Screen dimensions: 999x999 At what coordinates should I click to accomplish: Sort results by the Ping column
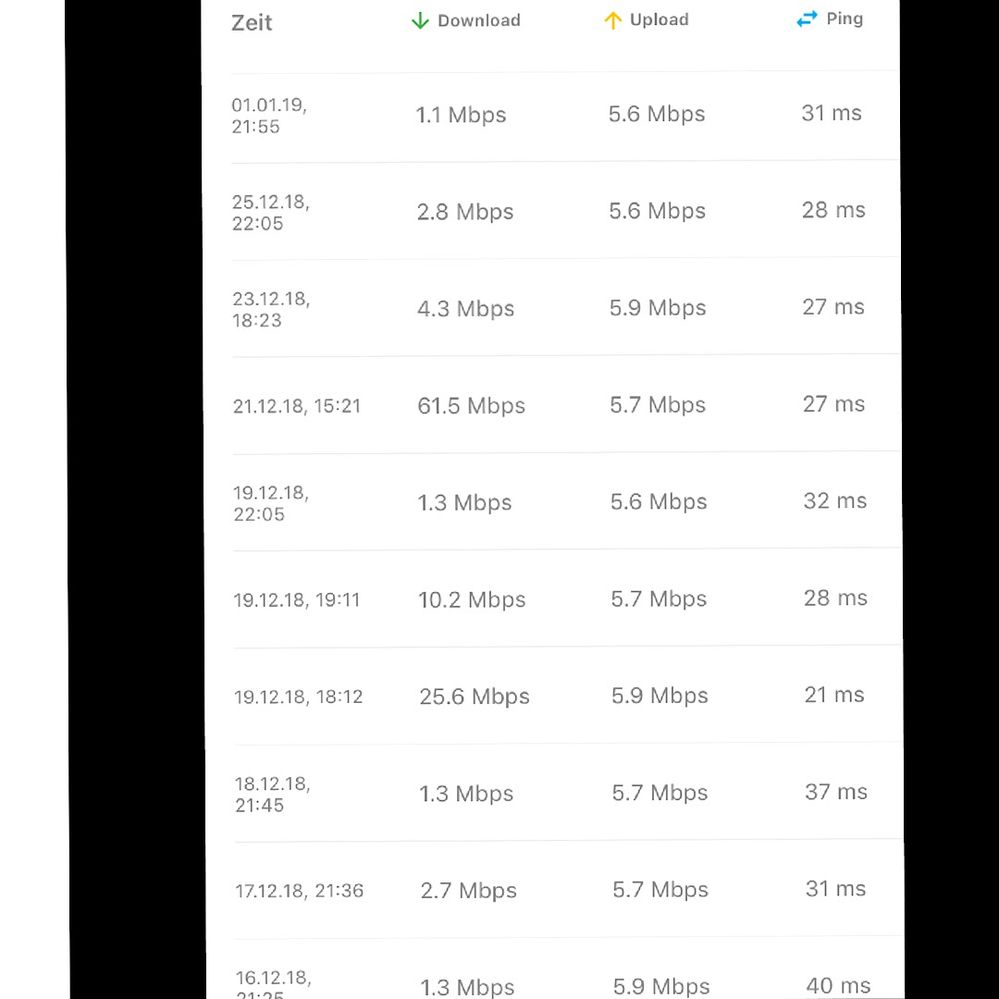tap(830, 19)
